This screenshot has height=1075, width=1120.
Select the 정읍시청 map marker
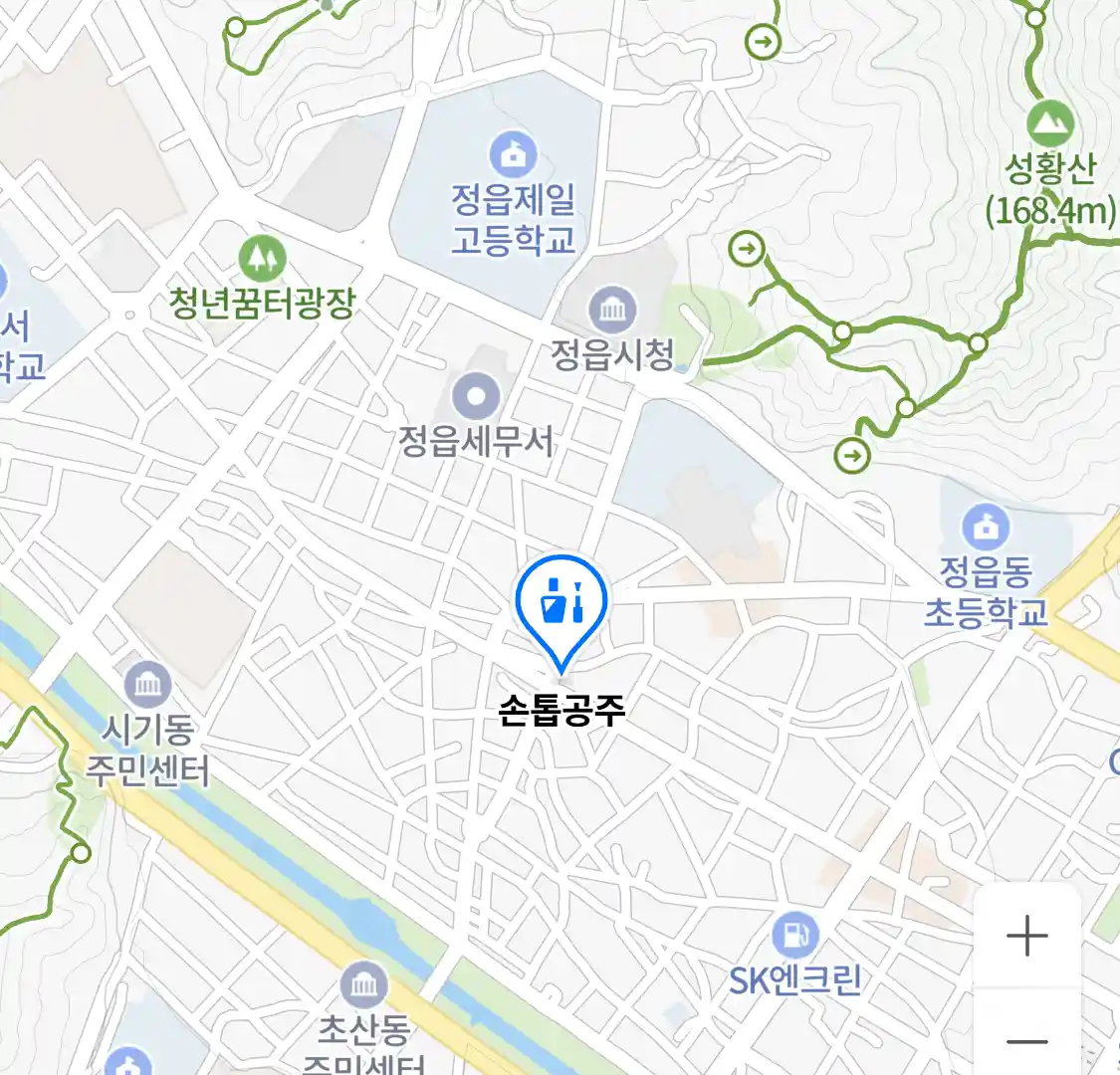pos(612,312)
